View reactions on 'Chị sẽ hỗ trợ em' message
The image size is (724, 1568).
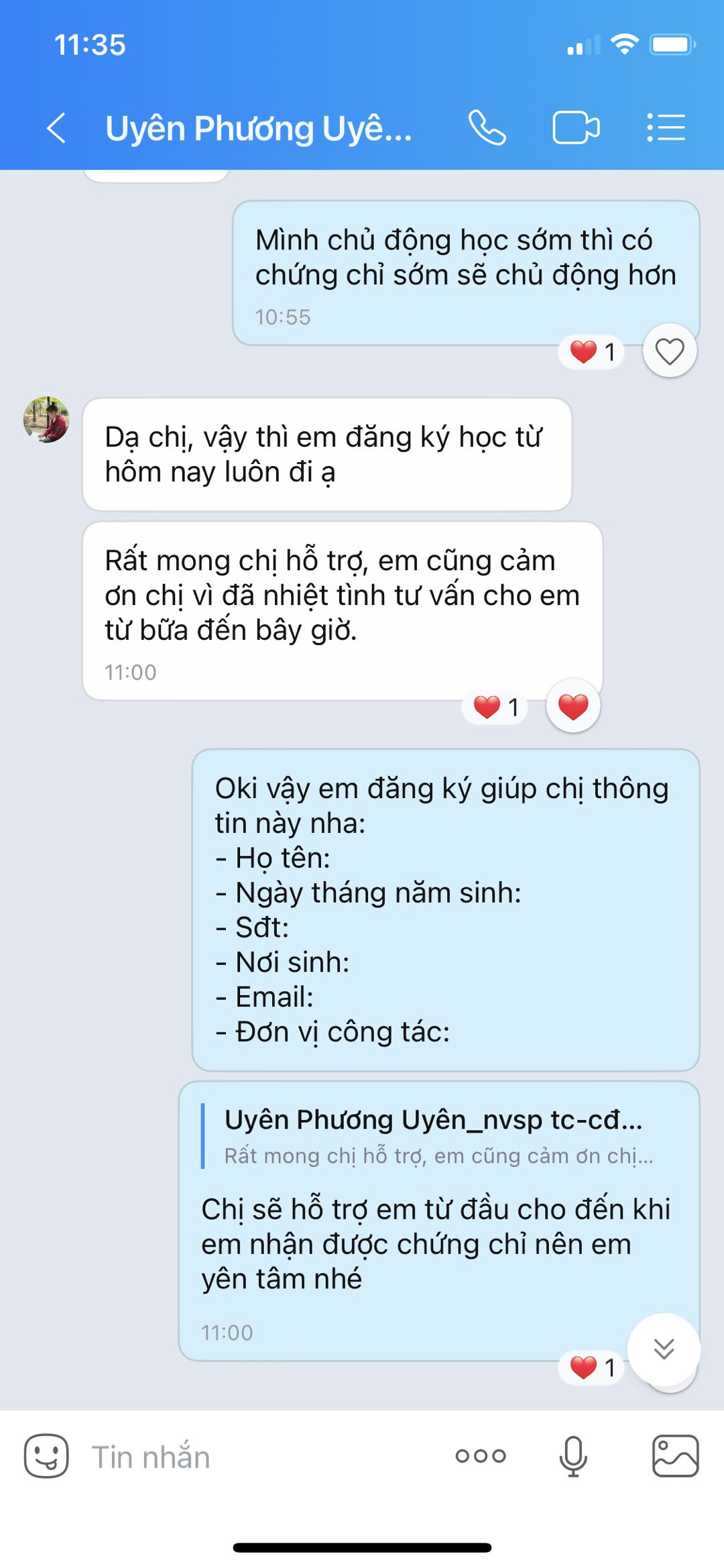click(593, 1367)
